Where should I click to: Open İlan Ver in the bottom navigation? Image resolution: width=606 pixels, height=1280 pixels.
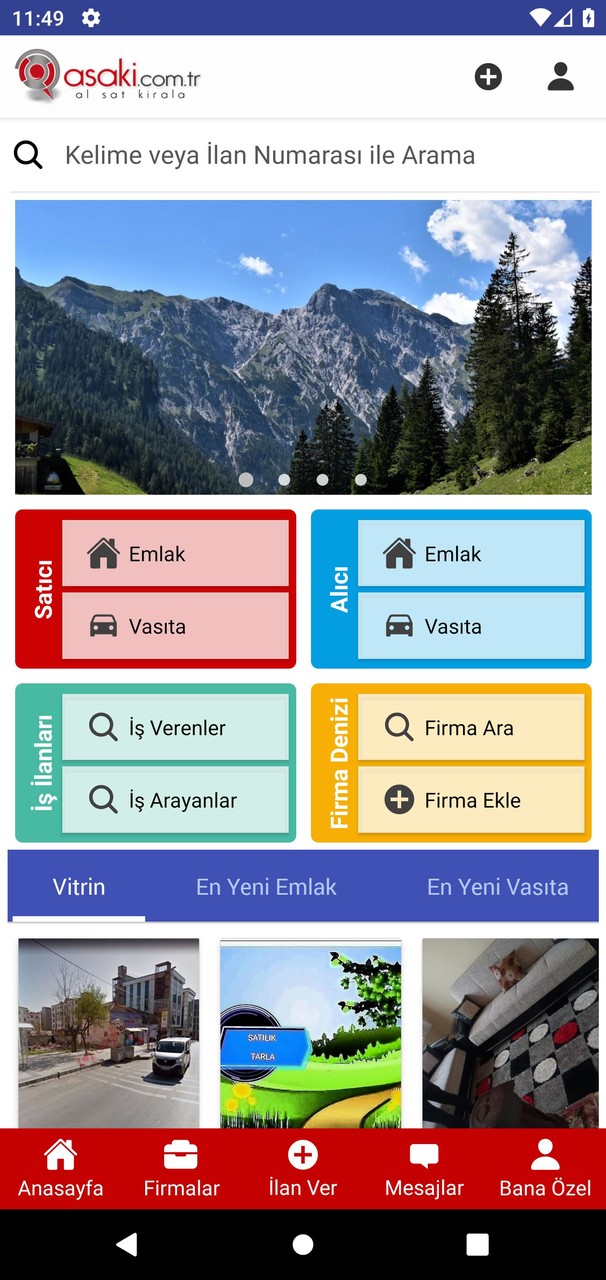(x=302, y=1169)
